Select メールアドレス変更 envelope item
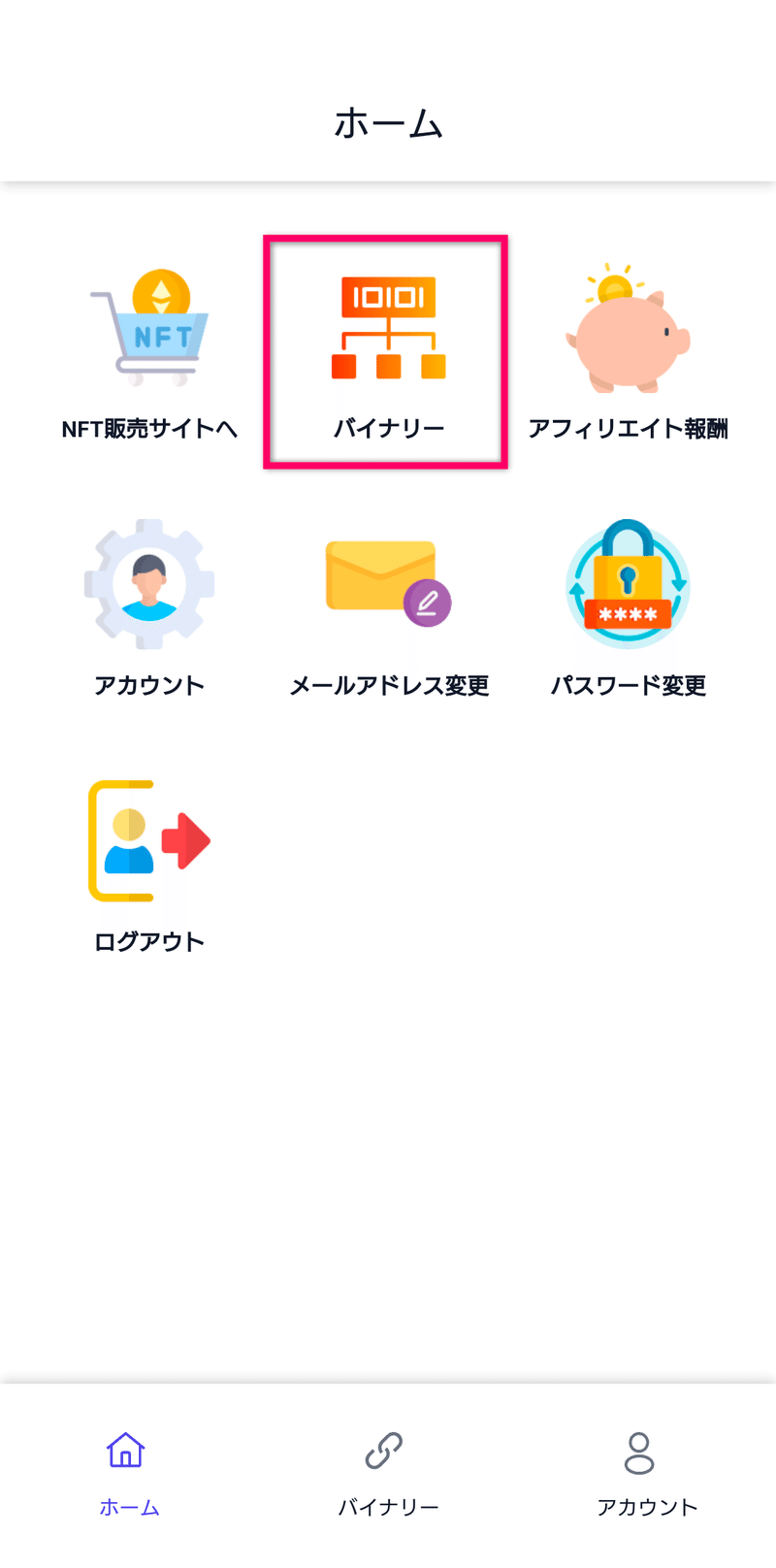The height and width of the screenshot is (1568, 776). [x=388, y=608]
